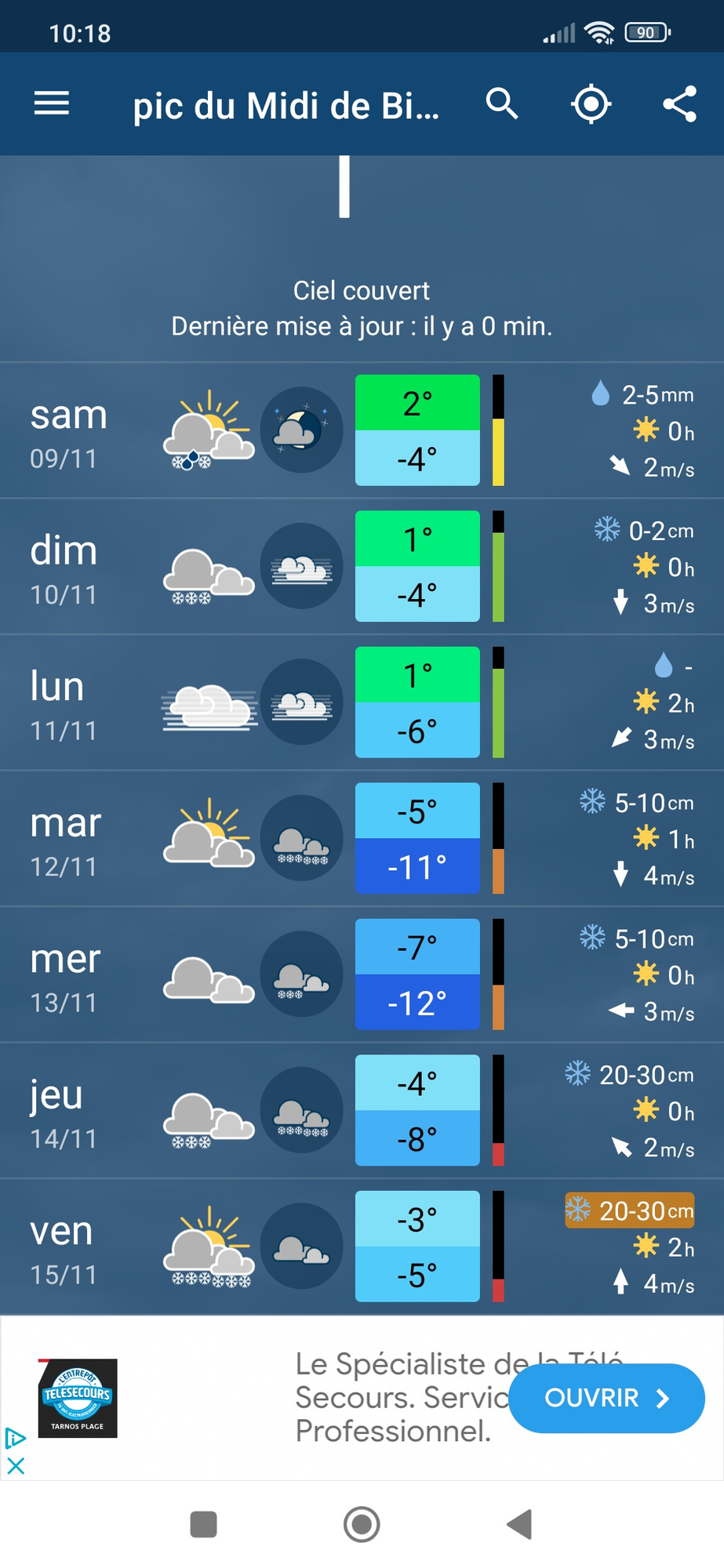The image size is (724, 1568).
Task: Open the ven 15/11 forecast row
Action: point(362,1247)
